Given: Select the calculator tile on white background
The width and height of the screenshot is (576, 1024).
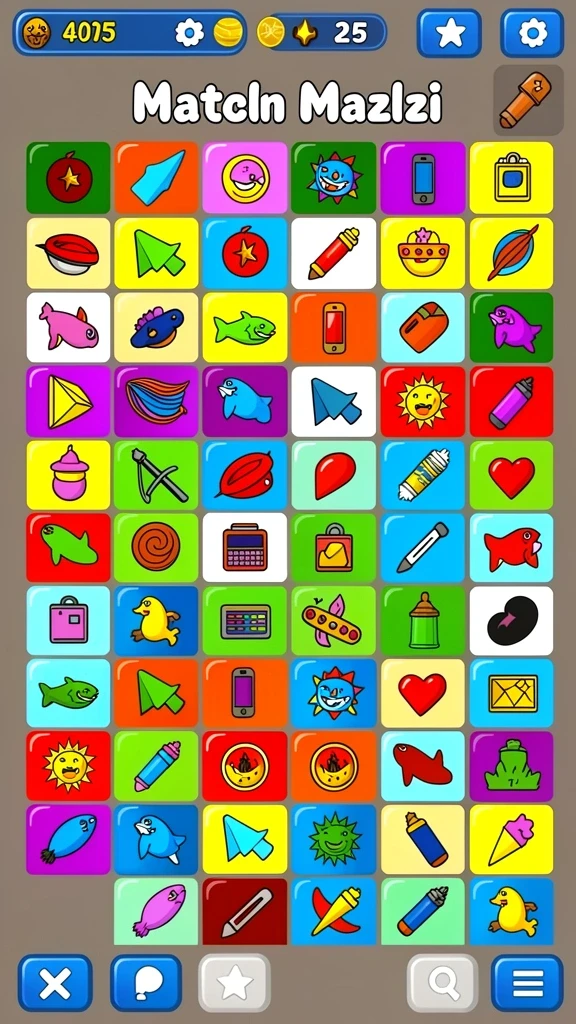Looking at the screenshot, I should tap(245, 547).
